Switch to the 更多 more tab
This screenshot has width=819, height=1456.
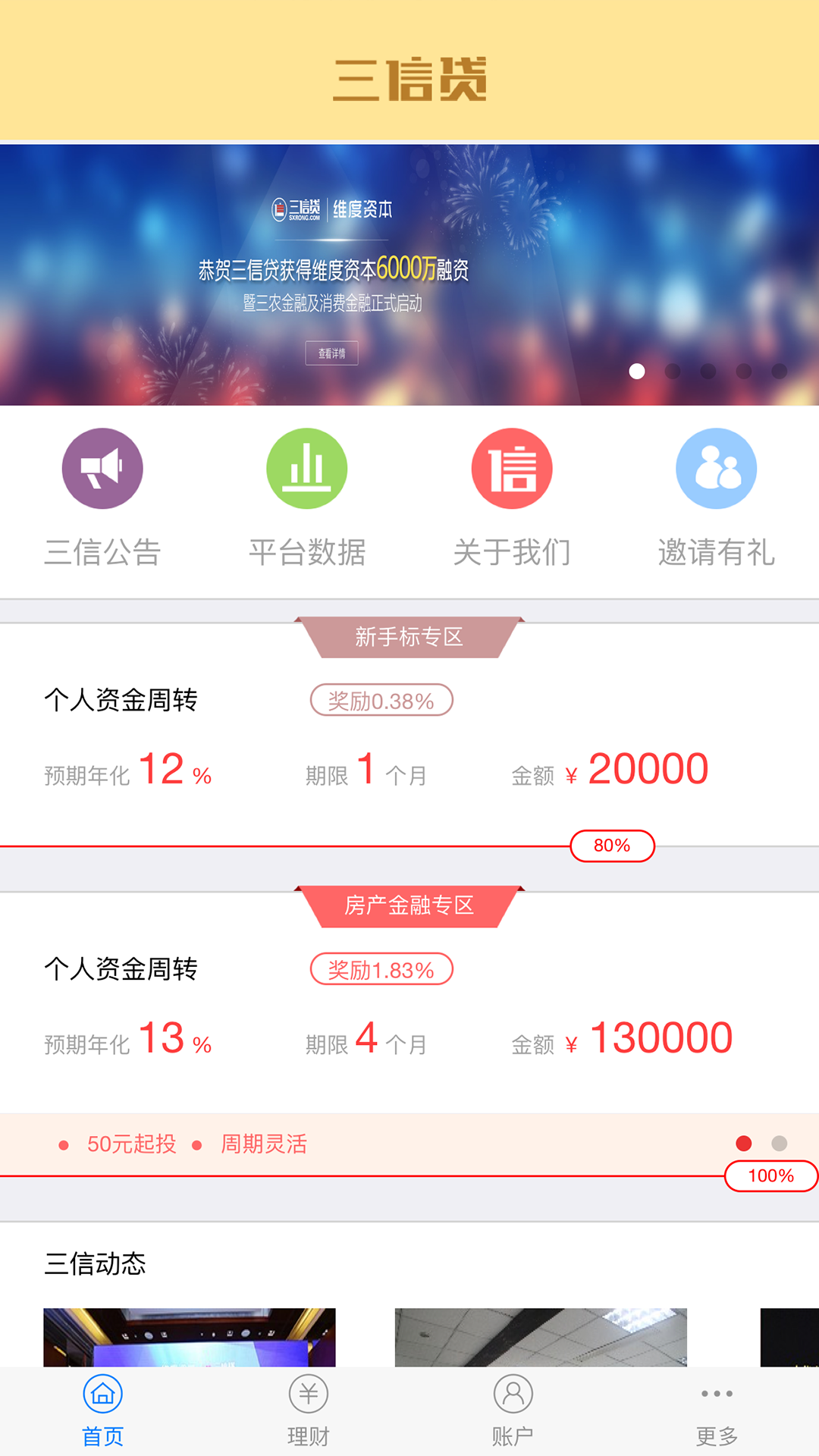717,1410
